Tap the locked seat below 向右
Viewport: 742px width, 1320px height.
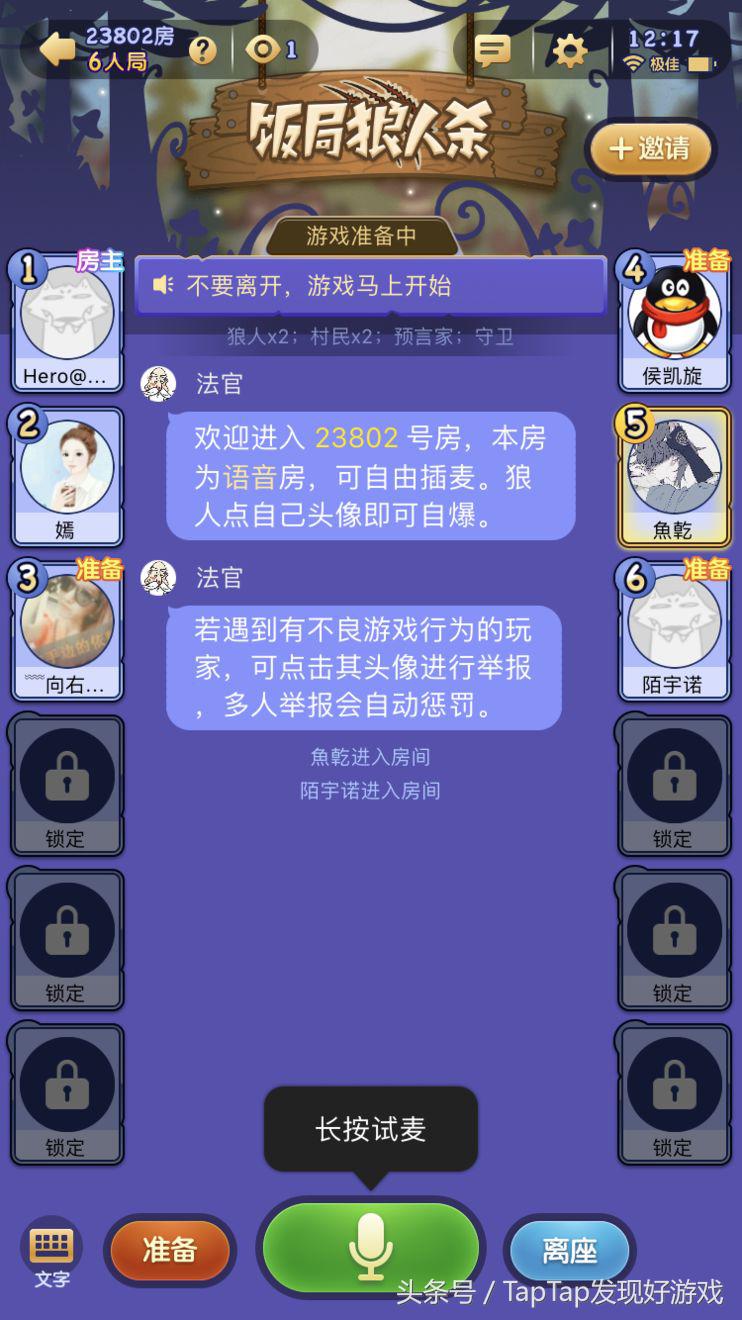click(67, 785)
